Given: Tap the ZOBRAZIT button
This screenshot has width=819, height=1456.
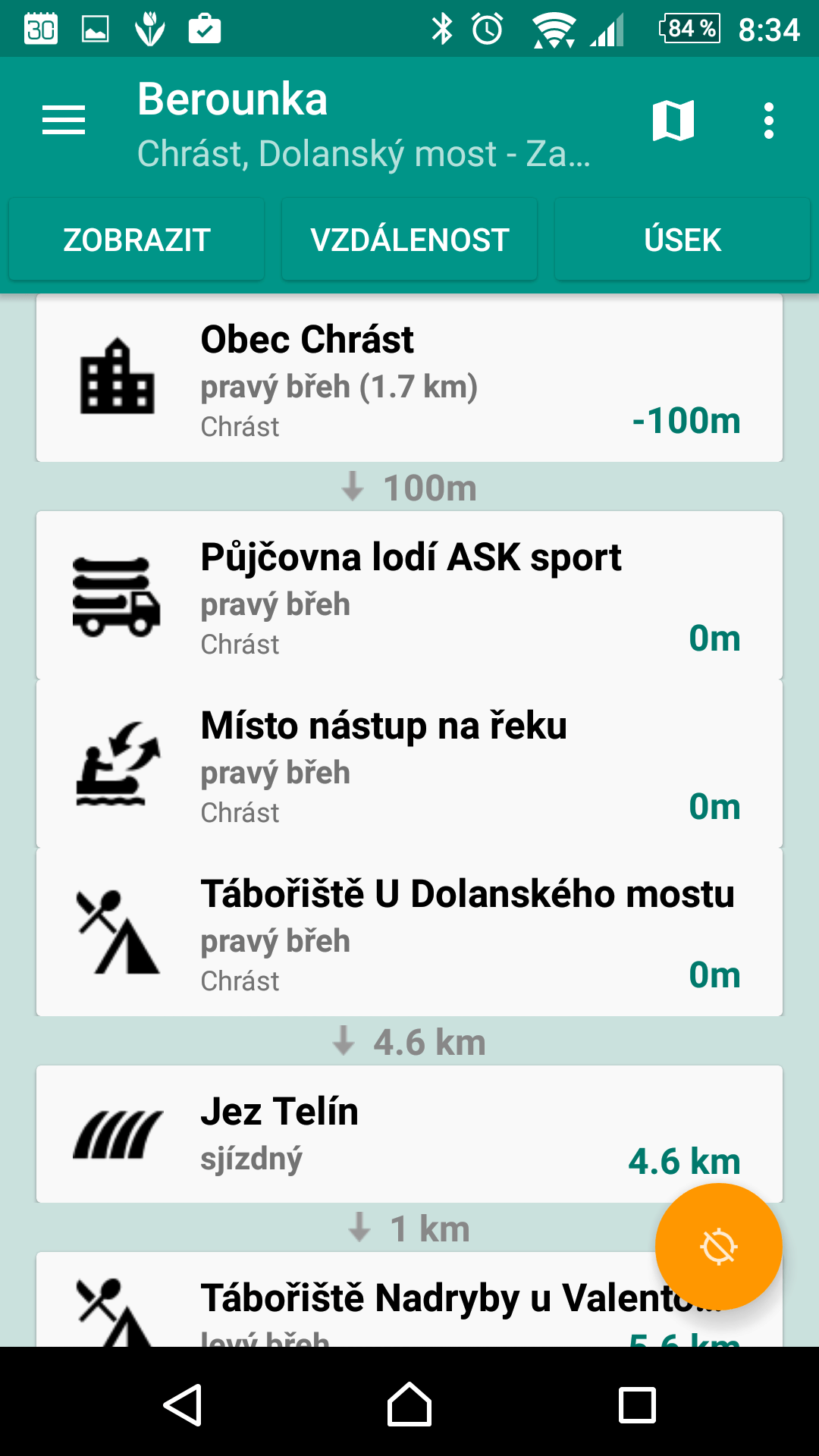Looking at the screenshot, I should pyautogui.click(x=136, y=240).
